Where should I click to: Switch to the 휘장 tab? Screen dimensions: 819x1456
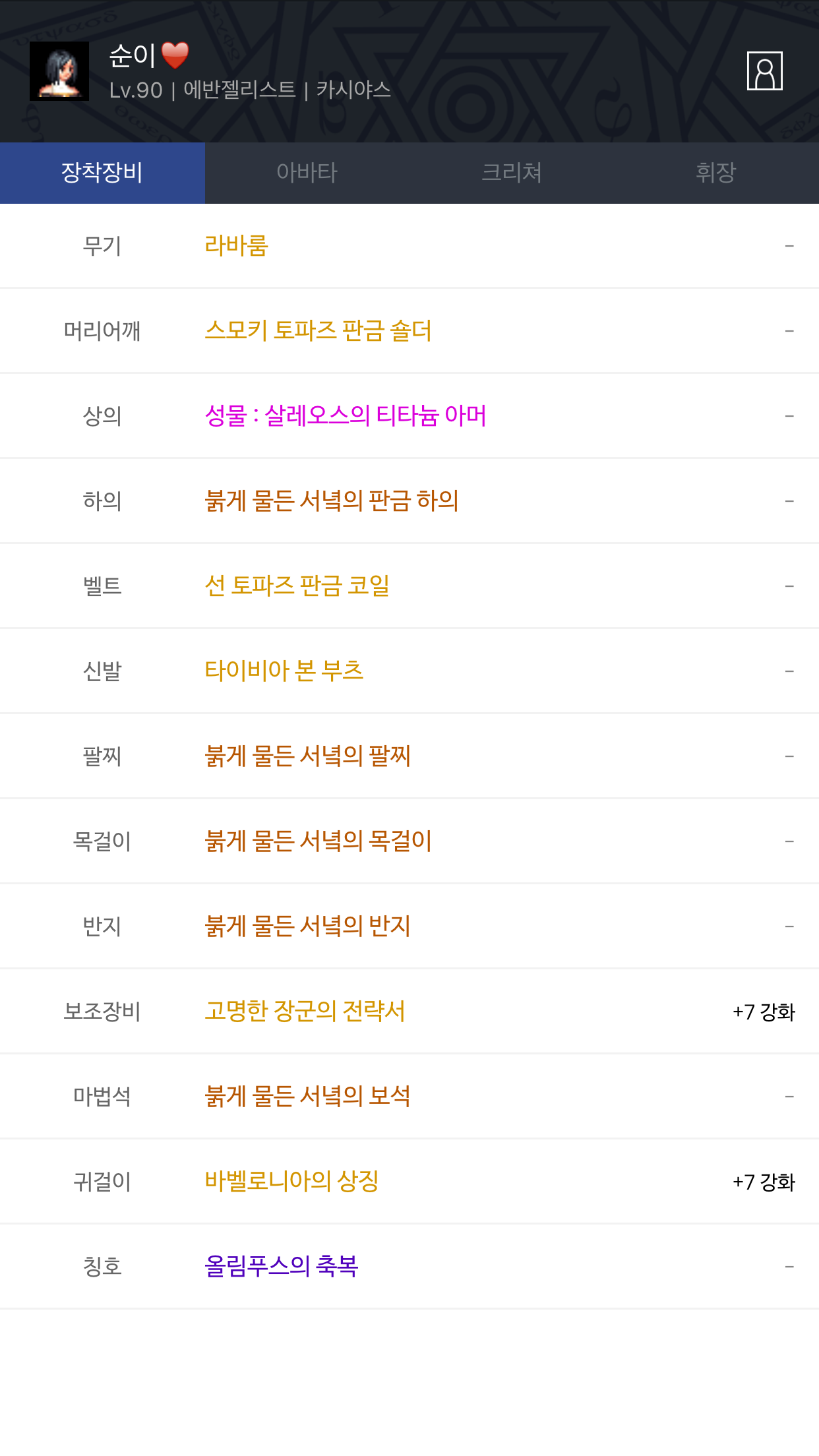[x=715, y=173]
